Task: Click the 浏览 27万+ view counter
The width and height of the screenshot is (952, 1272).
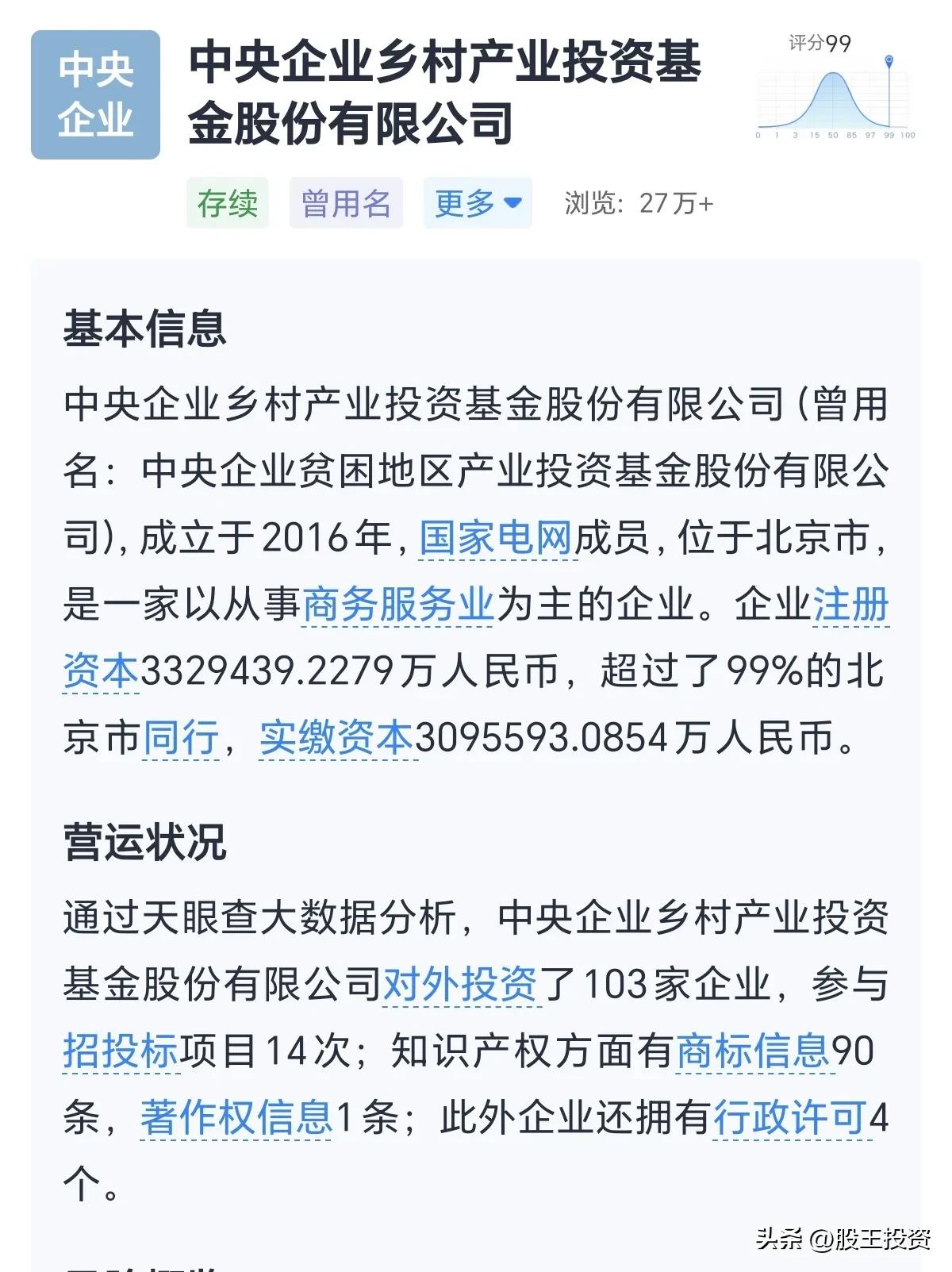Action: click(639, 203)
